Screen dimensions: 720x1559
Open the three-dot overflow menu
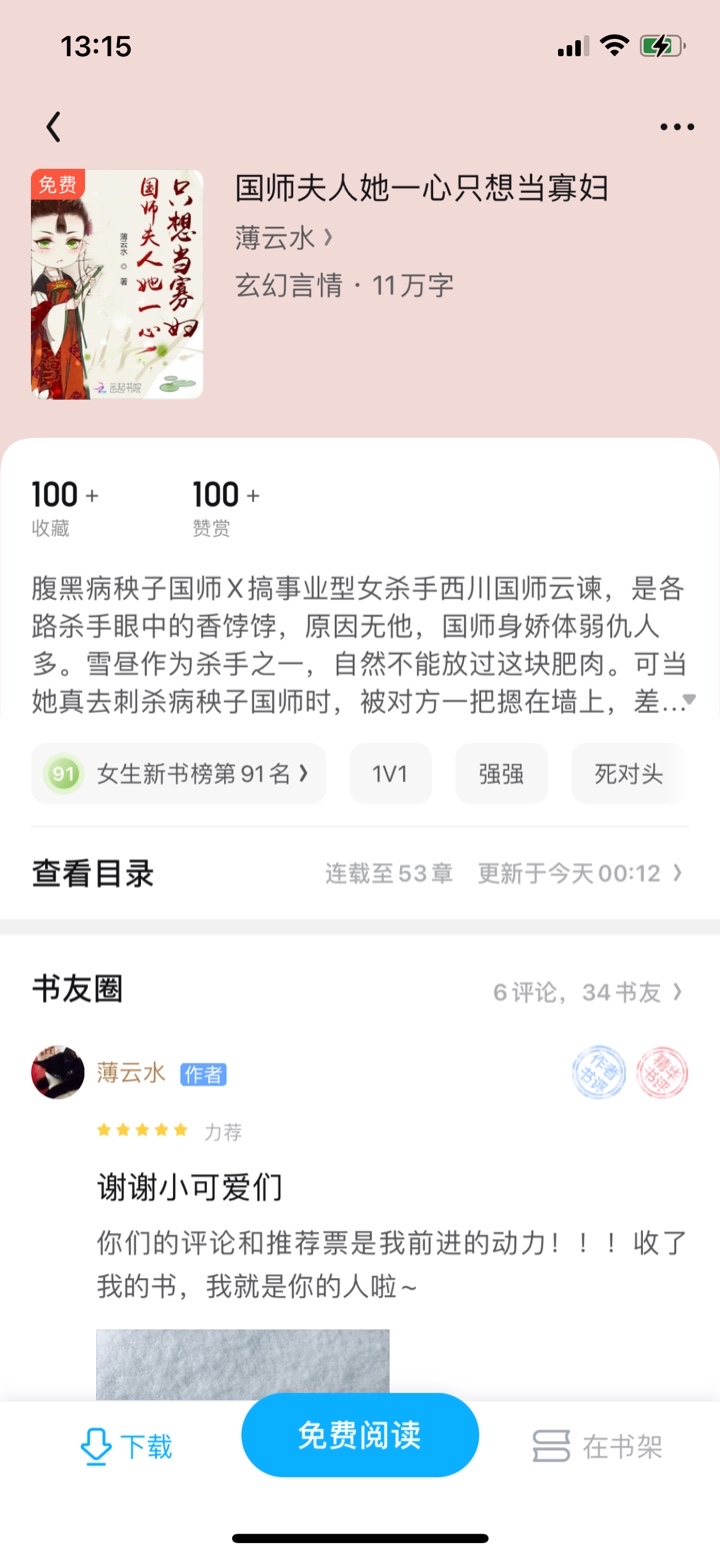676,127
